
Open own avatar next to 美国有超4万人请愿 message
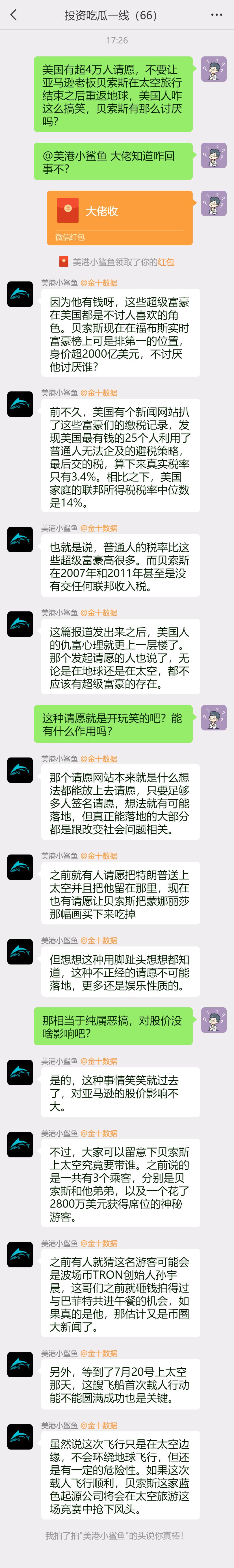click(214, 69)
